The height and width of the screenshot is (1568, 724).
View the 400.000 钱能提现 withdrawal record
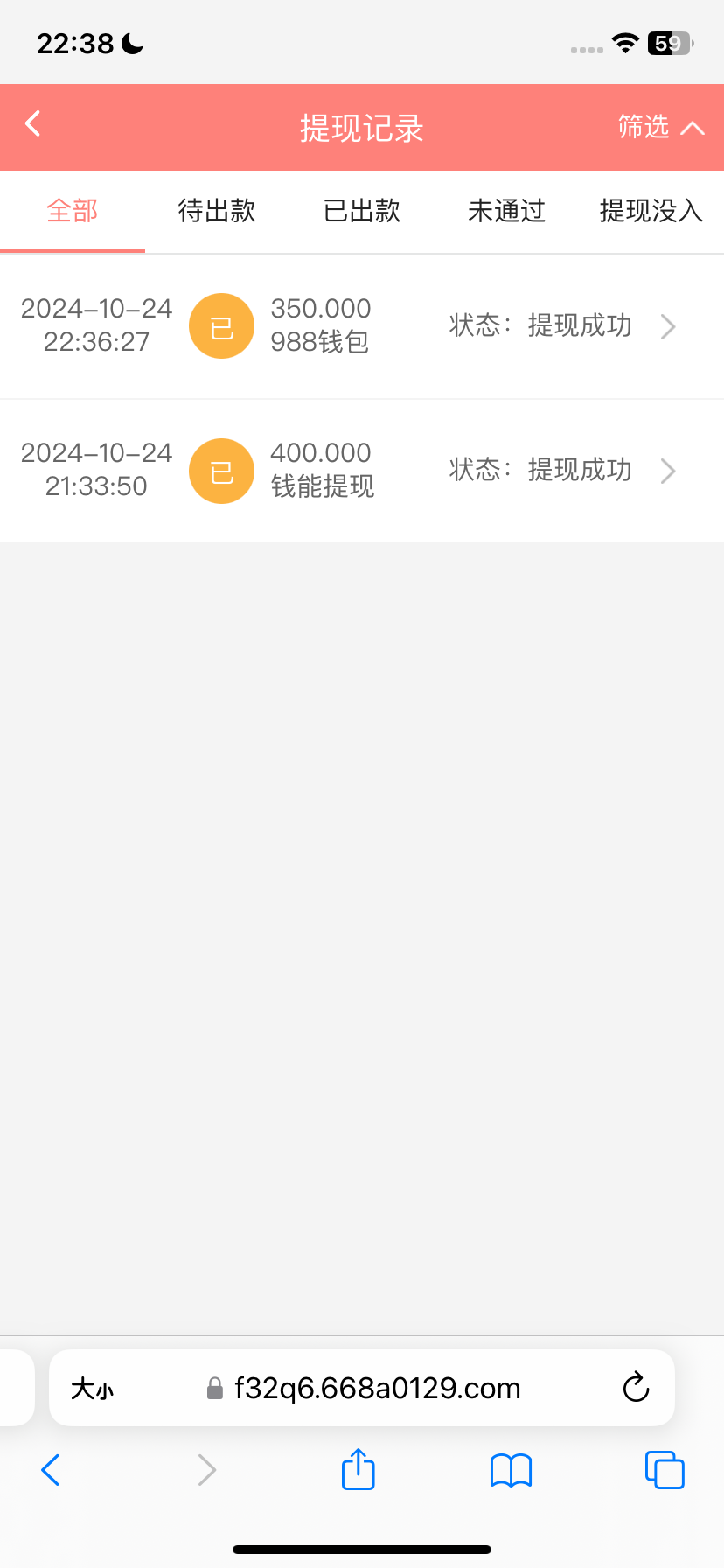[x=362, y=471]
